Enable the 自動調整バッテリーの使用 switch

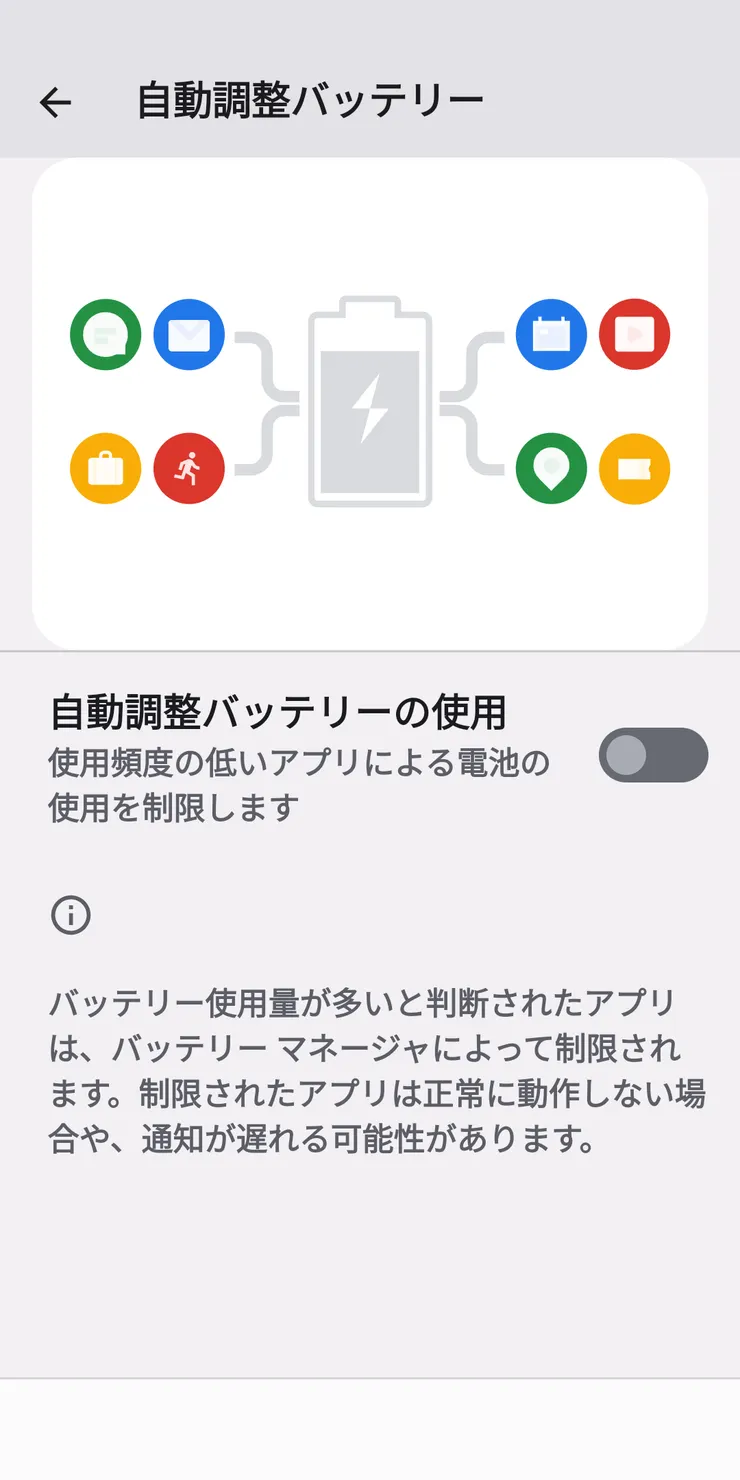coord(653,755)
